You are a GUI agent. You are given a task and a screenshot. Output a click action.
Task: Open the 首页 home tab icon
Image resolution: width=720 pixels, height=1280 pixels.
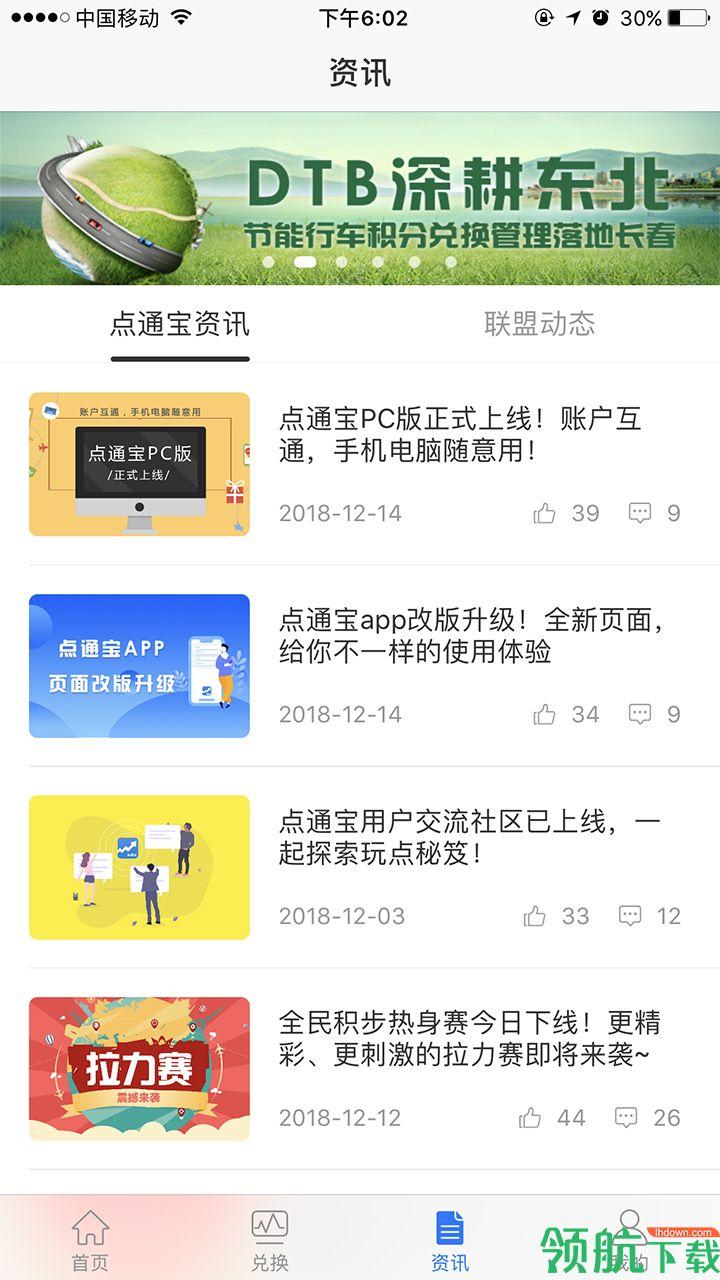tap(90, 1228)
